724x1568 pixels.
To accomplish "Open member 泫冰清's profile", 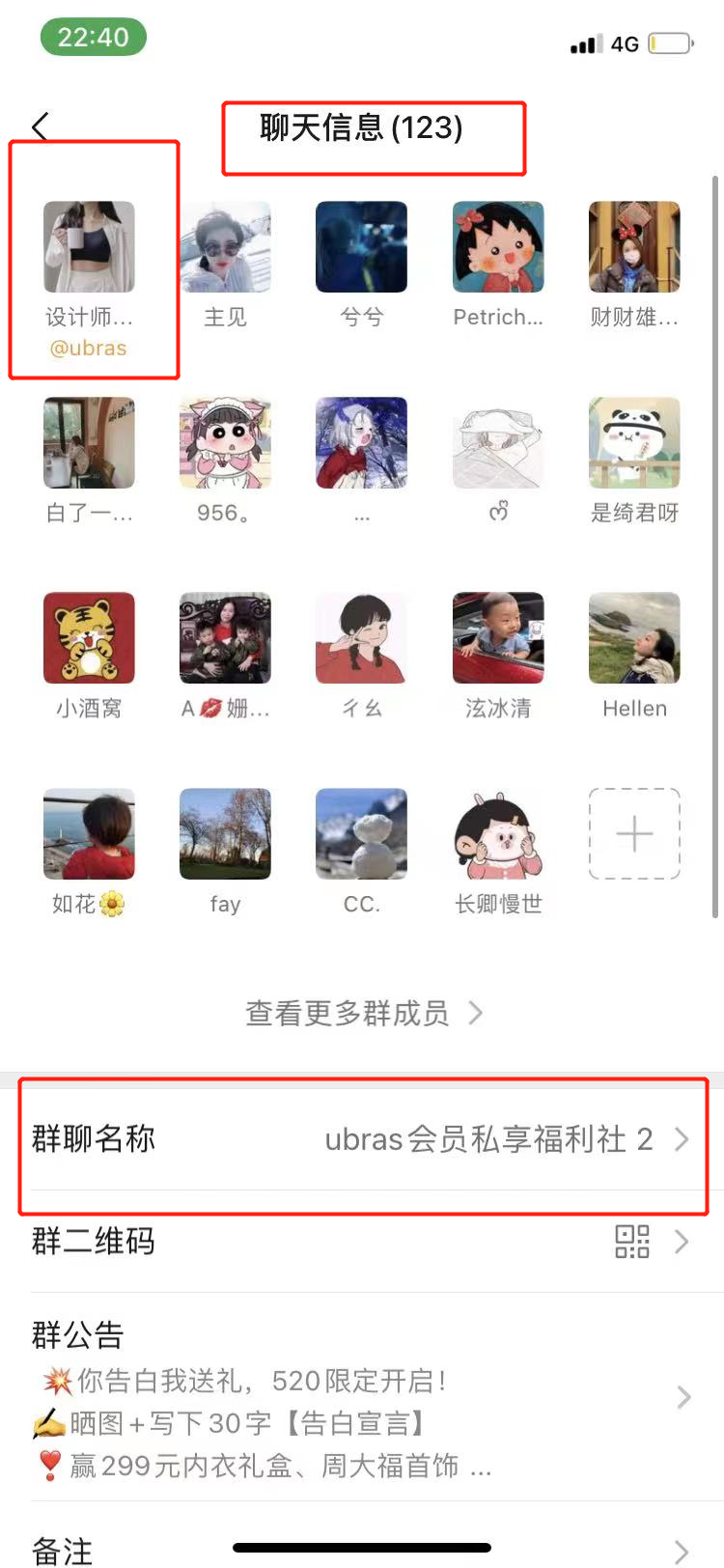I will (x=498, y=638).
